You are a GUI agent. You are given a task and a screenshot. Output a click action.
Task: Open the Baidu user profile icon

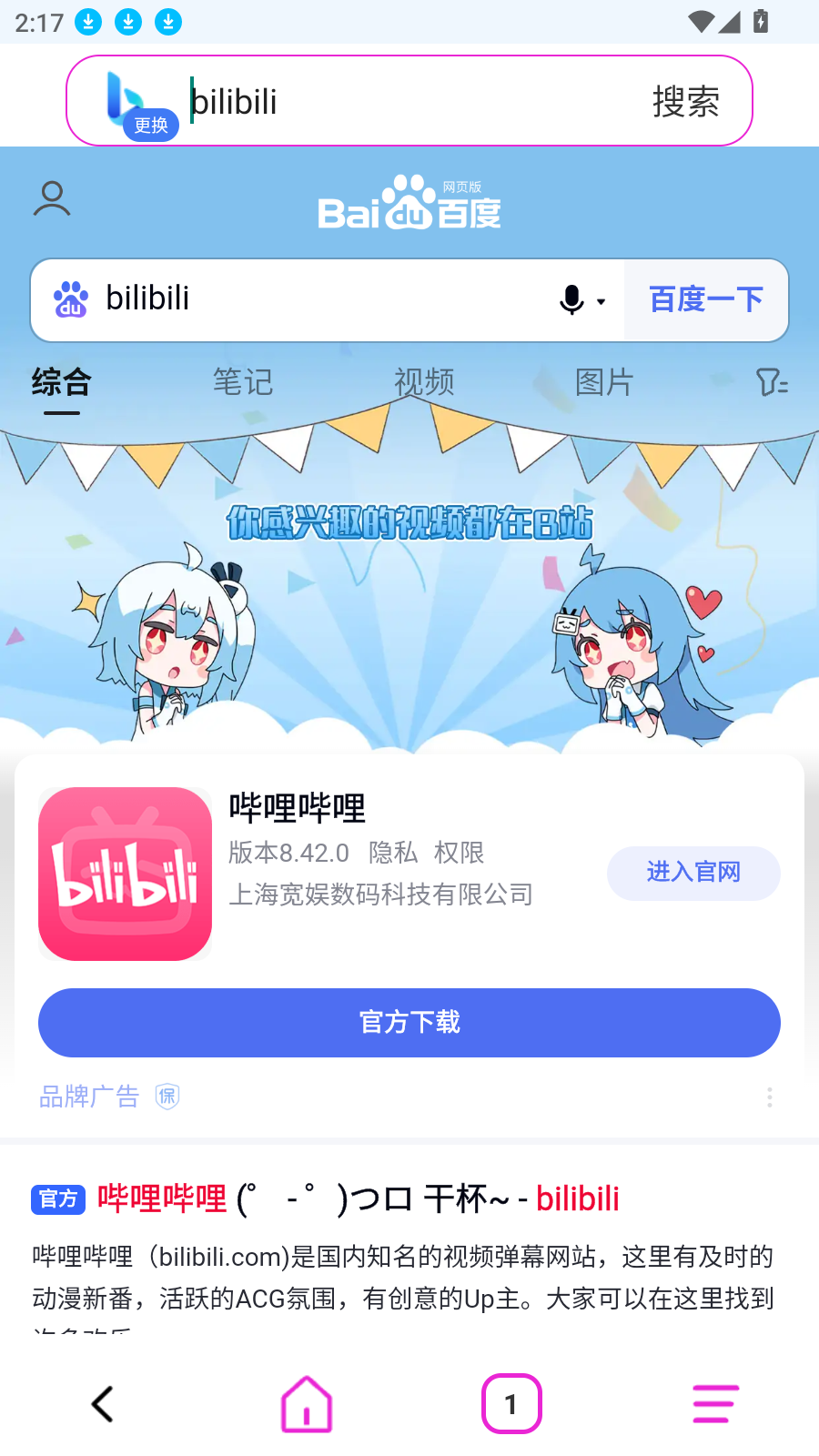[52, 198]
